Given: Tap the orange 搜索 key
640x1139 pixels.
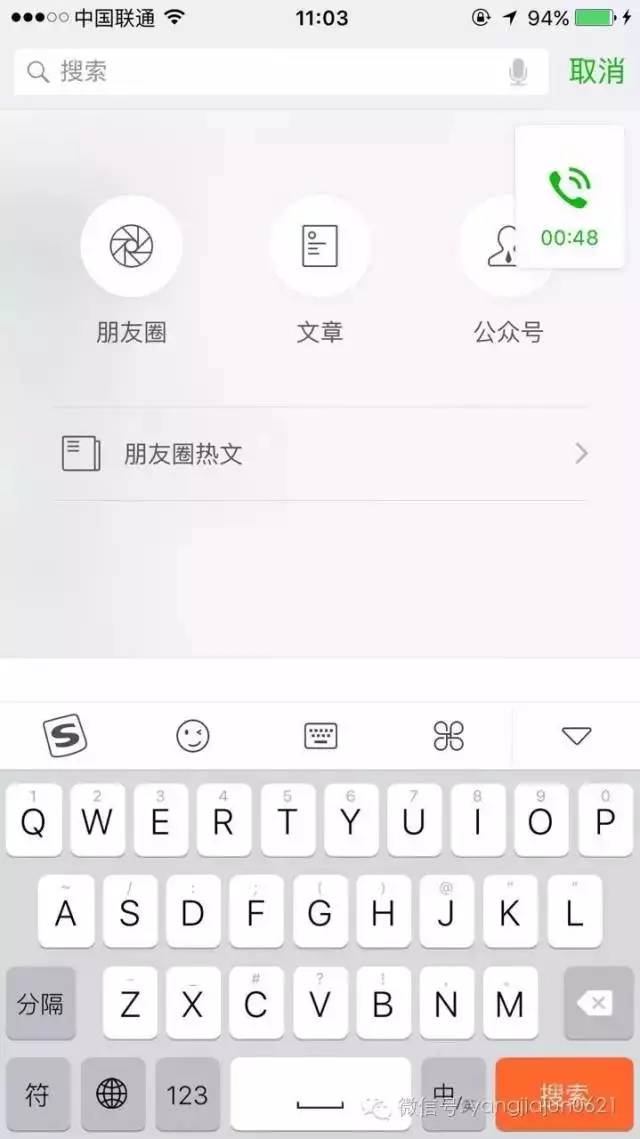Looking at the screenshot, I should click(x=565, y=1094).
